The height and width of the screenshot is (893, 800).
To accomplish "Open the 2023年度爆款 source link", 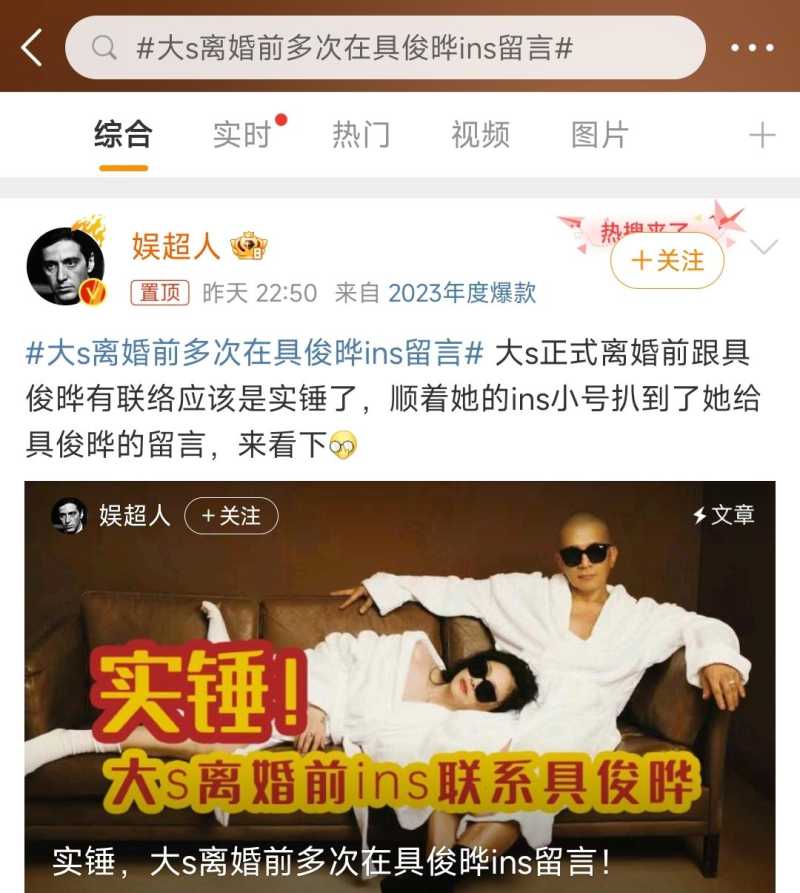I will click(x=462, y=292).
